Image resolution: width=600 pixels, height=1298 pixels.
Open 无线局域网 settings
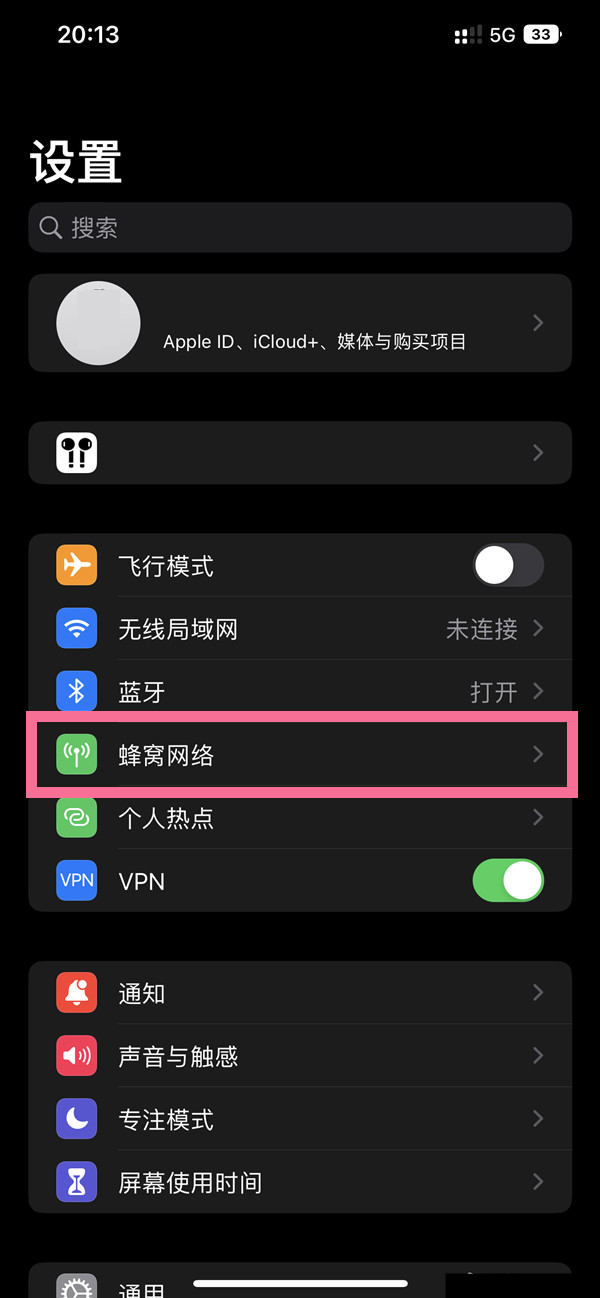(x=300, y=629)
